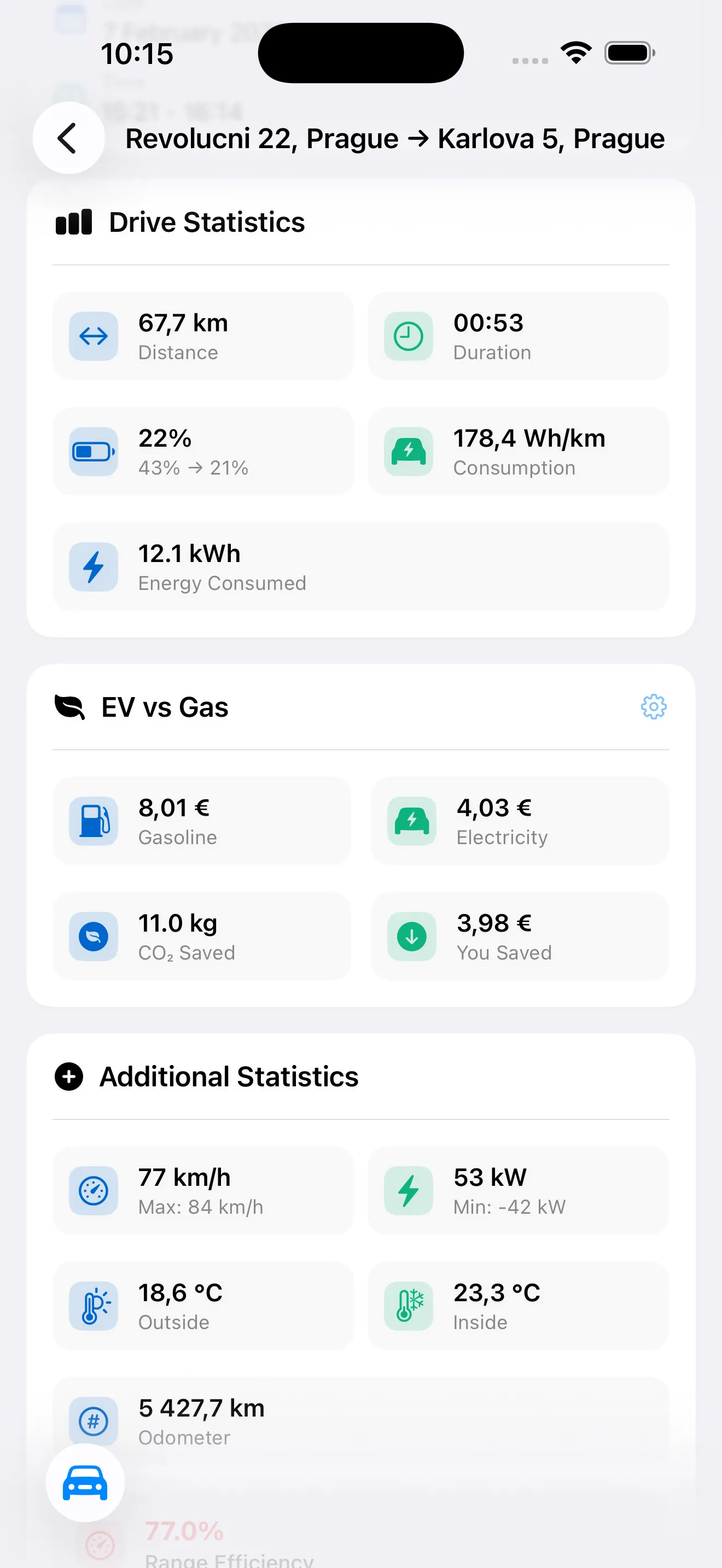Viewport: 722px width, 1568px height.
Task: Click the Duration clock icon
Action: pos(407,337)
